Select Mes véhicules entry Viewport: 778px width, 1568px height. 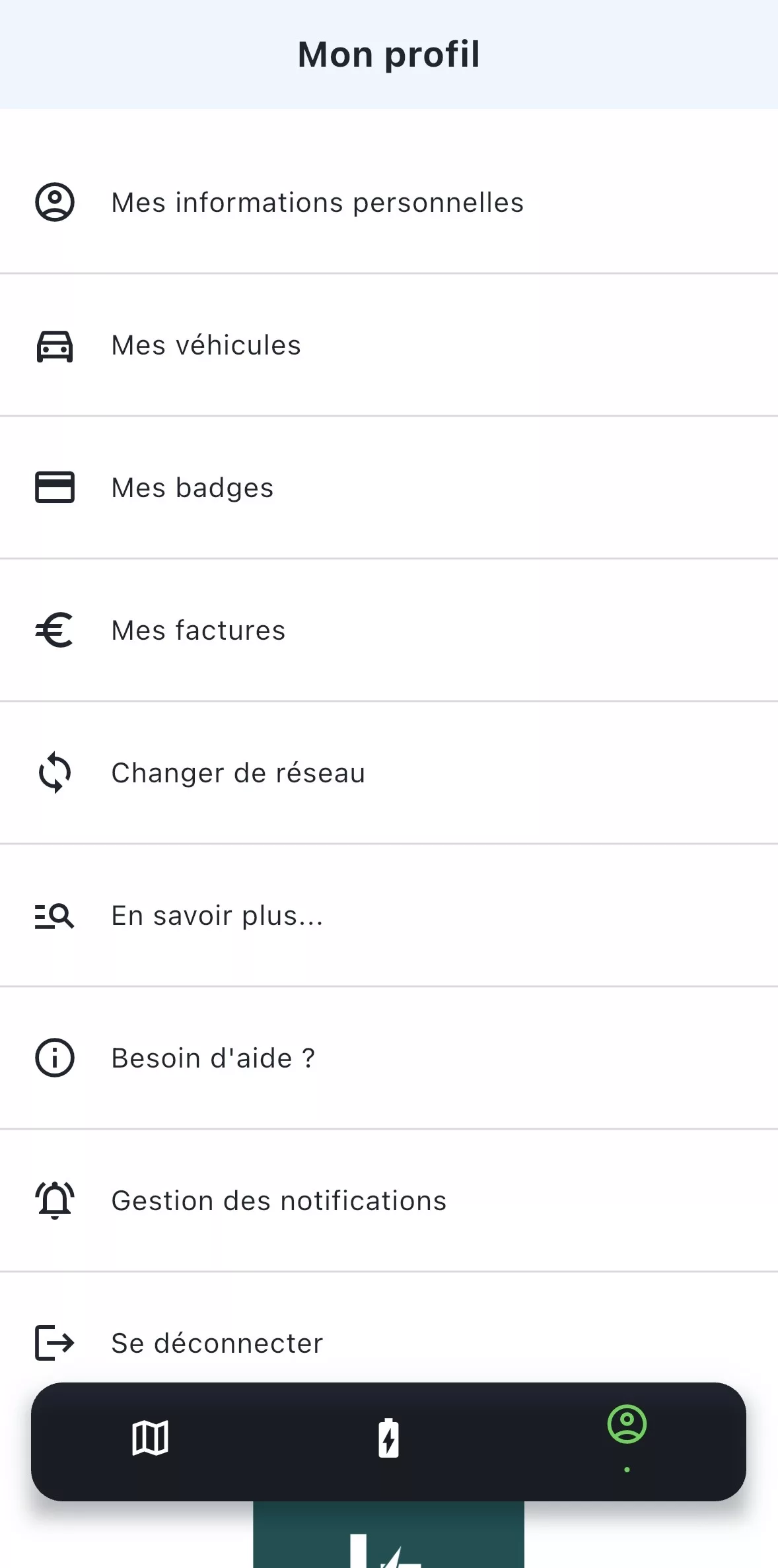pyautogui.click(x=205, y=345)
